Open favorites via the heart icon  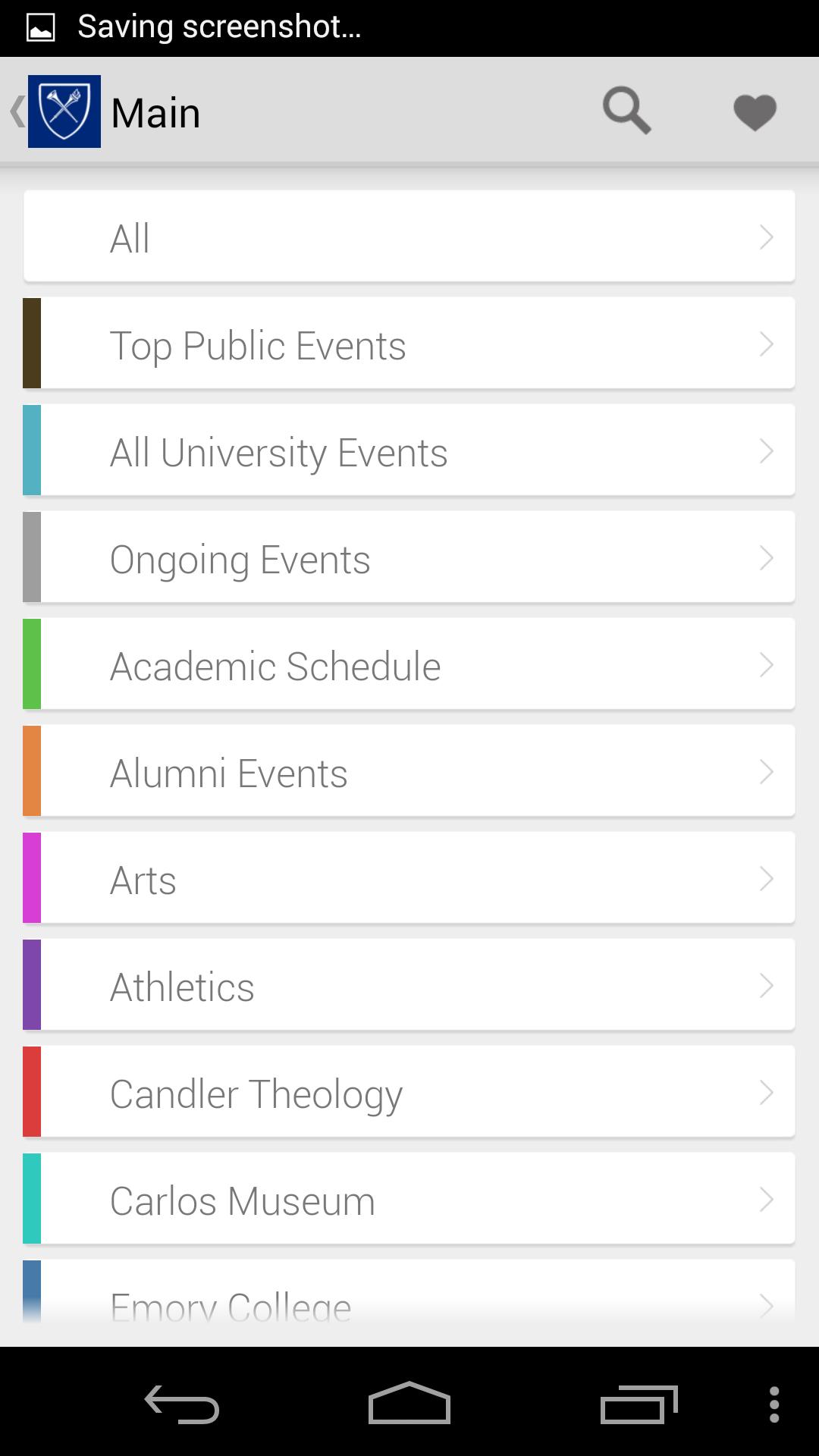[755, 112]
